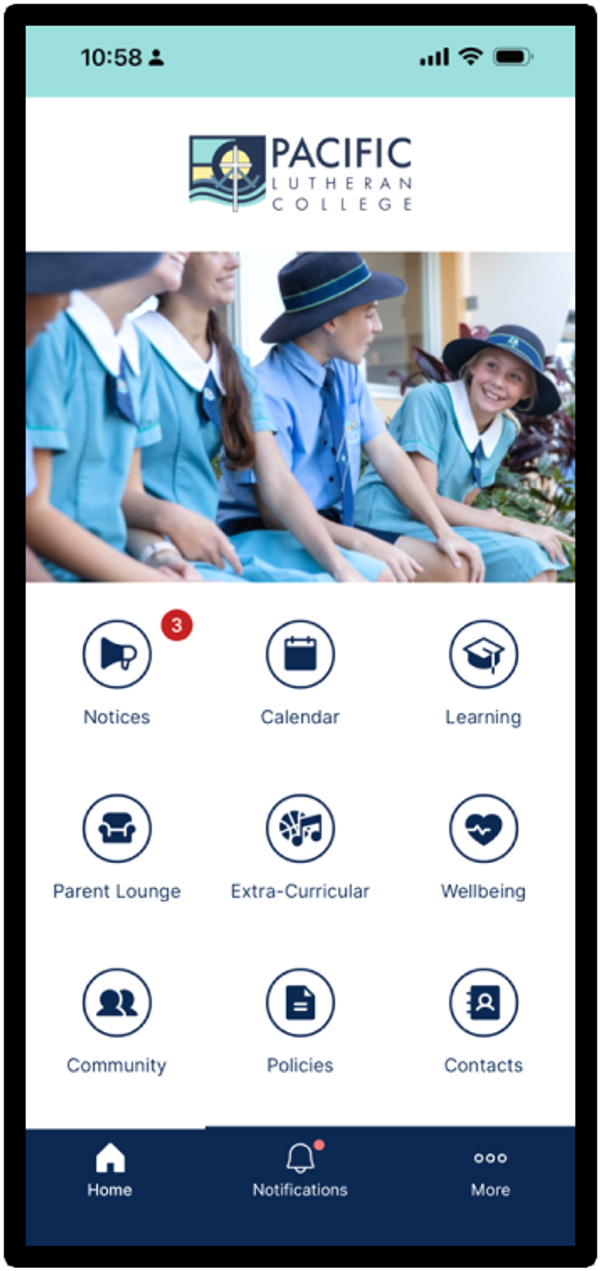
Task: View Extra-Curricular activities
Action: pyautogui.click(x=300, y=829)
